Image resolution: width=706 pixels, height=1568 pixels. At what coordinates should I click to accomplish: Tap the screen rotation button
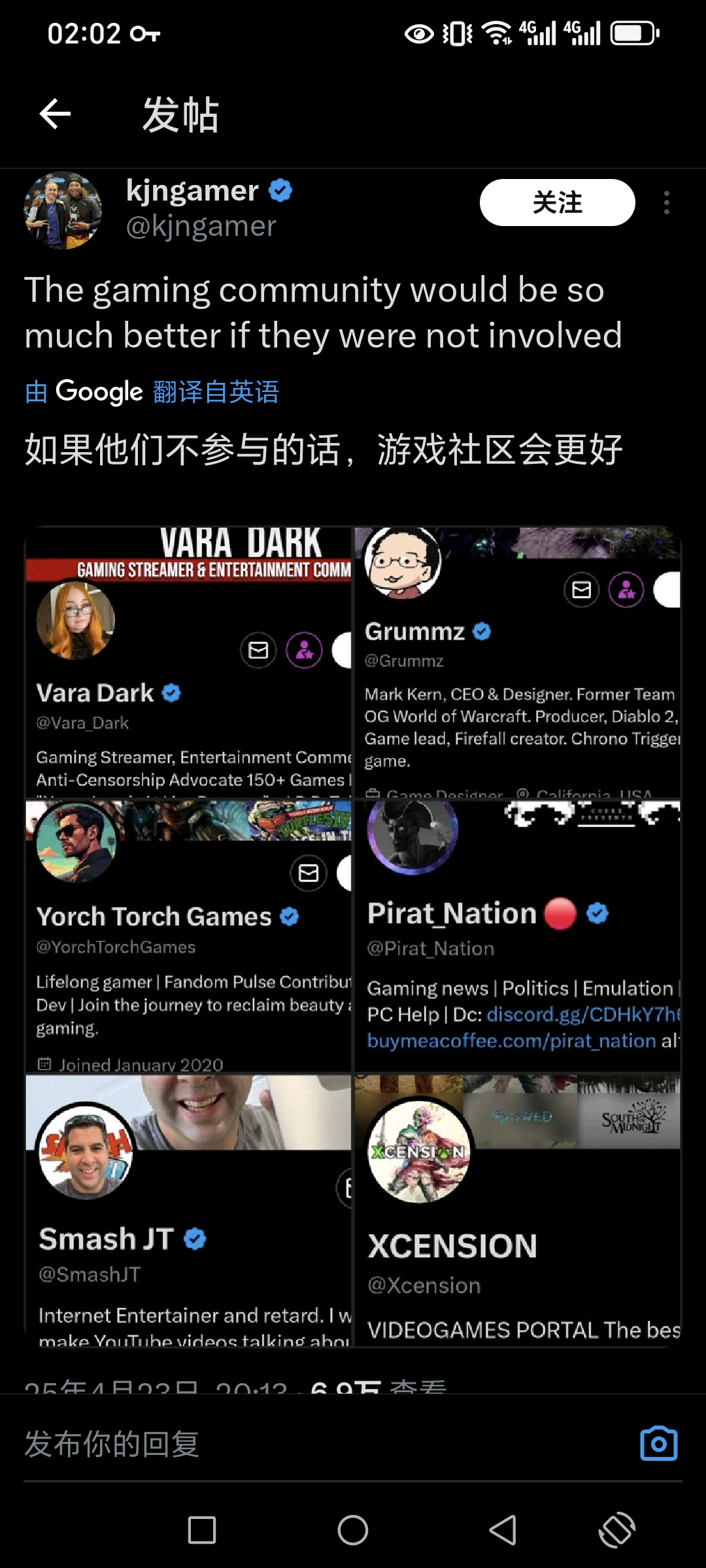616,1529
